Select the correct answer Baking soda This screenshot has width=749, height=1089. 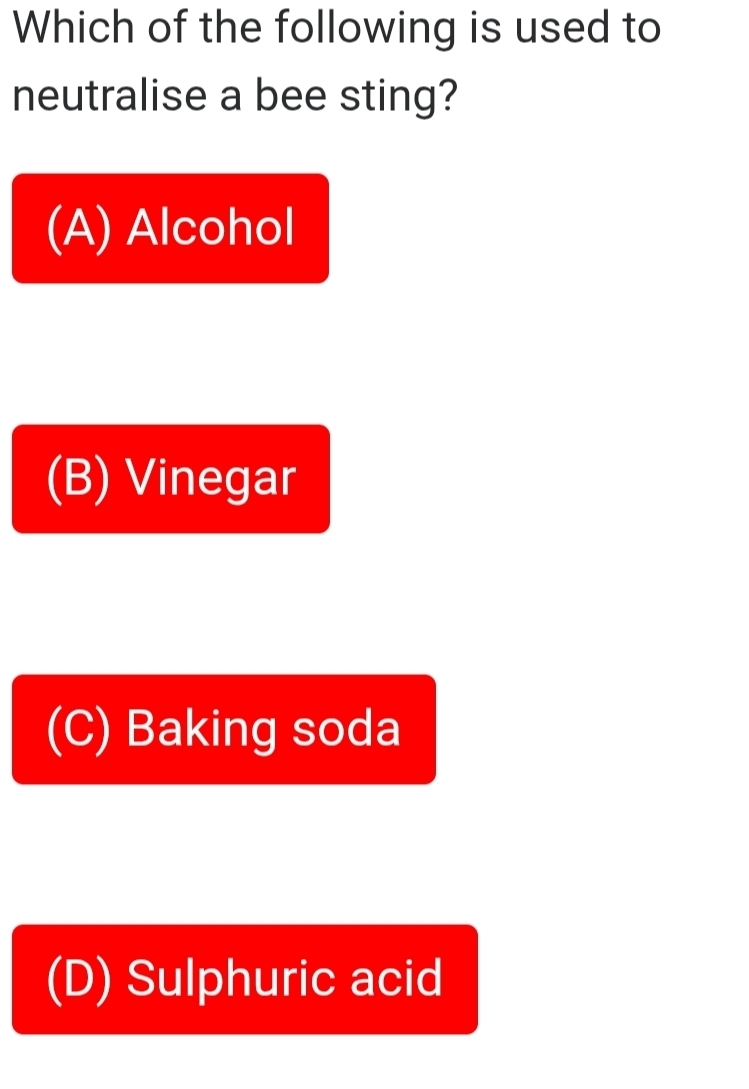click(222, 730)
